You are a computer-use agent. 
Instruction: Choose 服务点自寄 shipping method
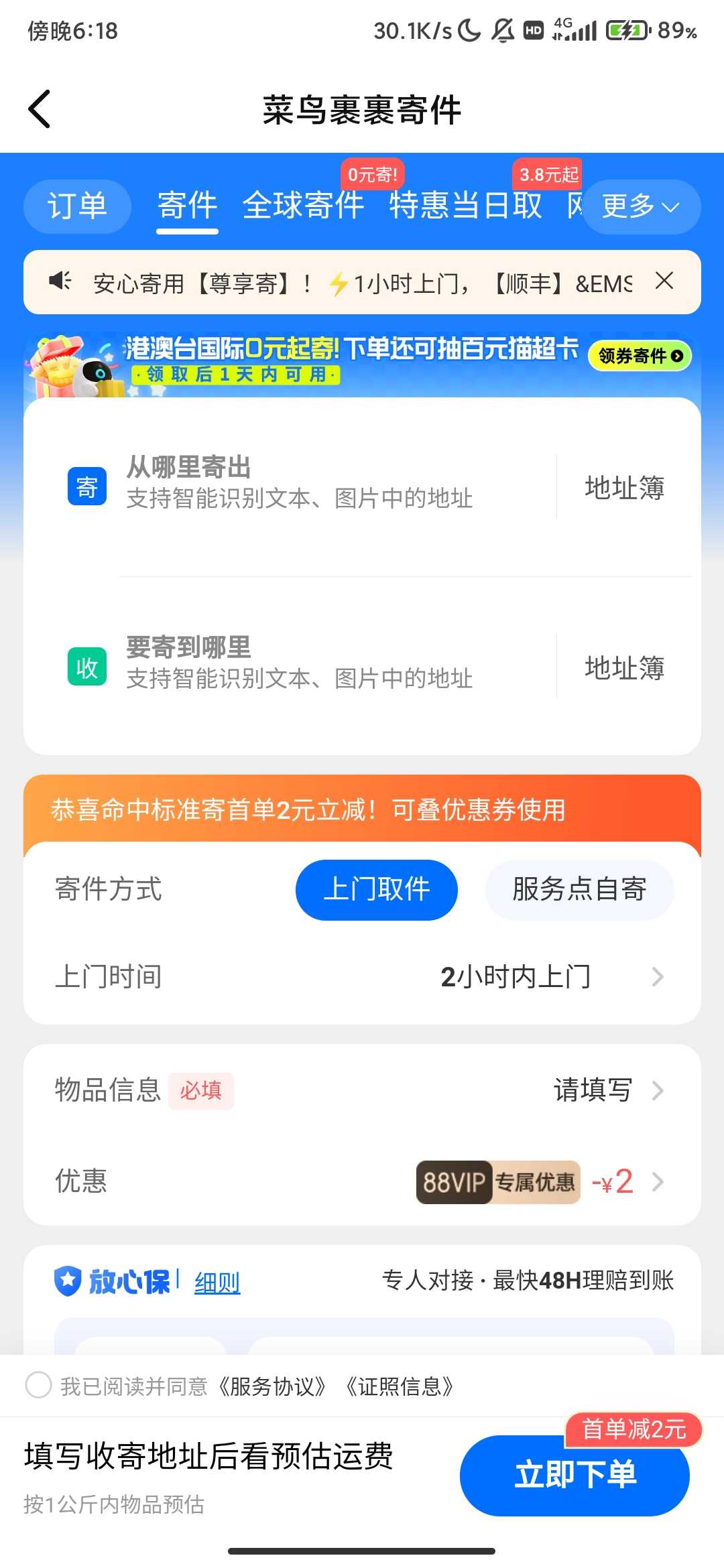[x=579, y=890]
